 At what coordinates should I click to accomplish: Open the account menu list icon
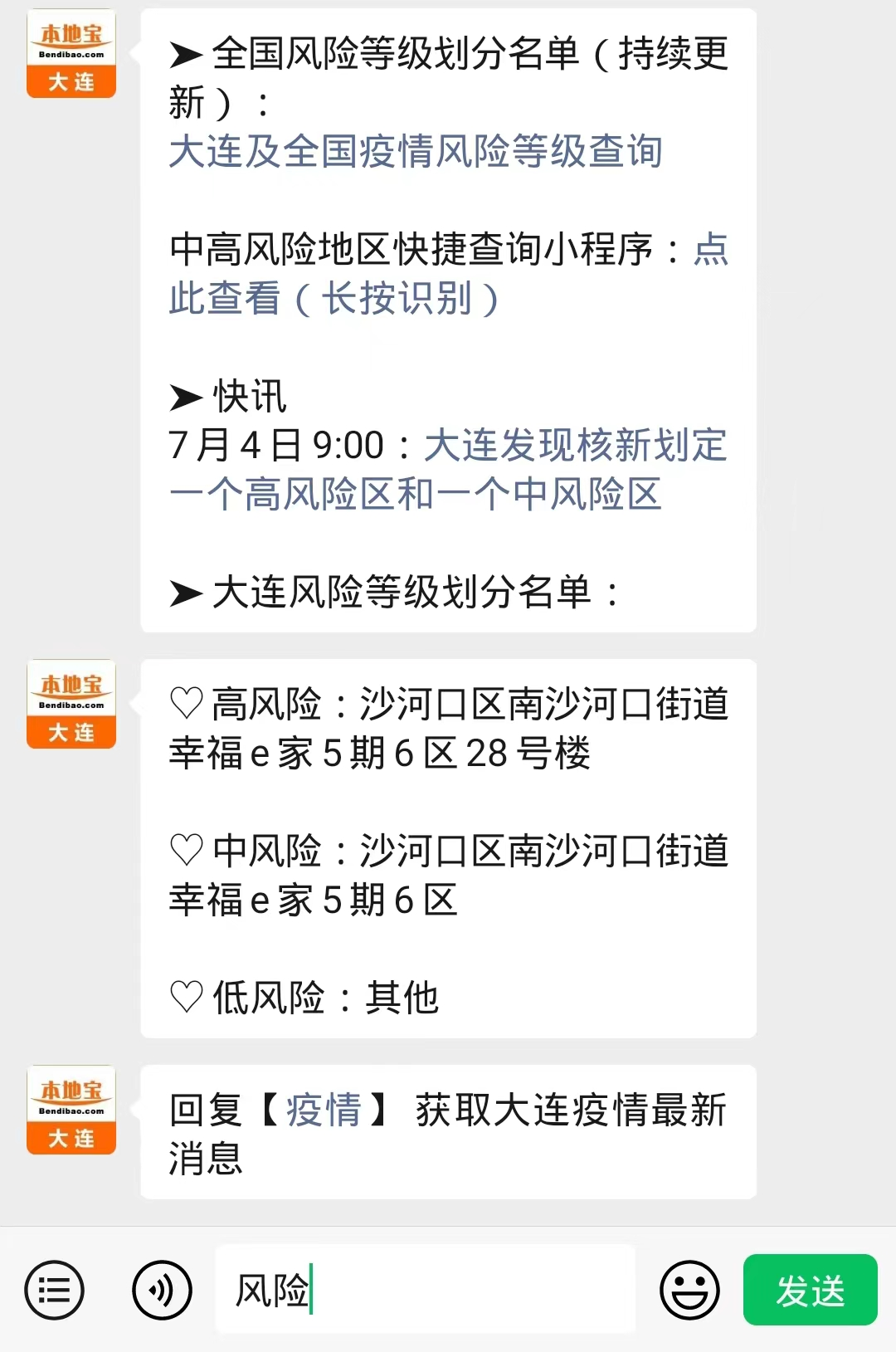point(55,1291)
